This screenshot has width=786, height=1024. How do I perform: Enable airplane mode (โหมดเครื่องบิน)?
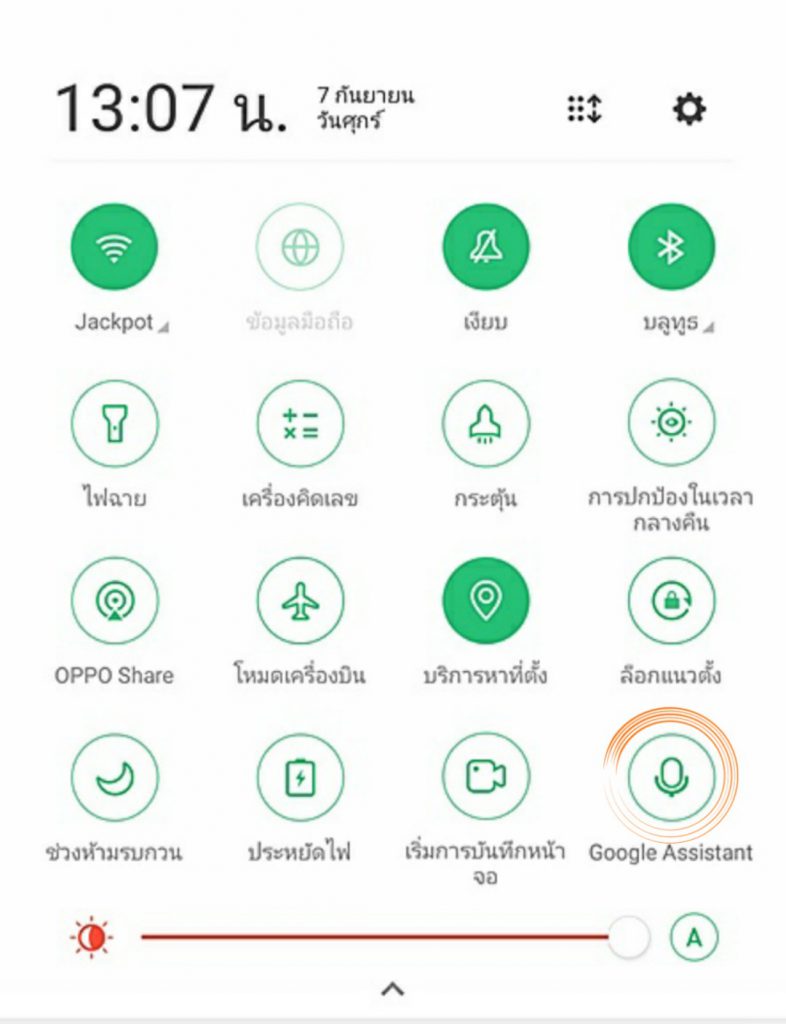[x=300, y=600]
